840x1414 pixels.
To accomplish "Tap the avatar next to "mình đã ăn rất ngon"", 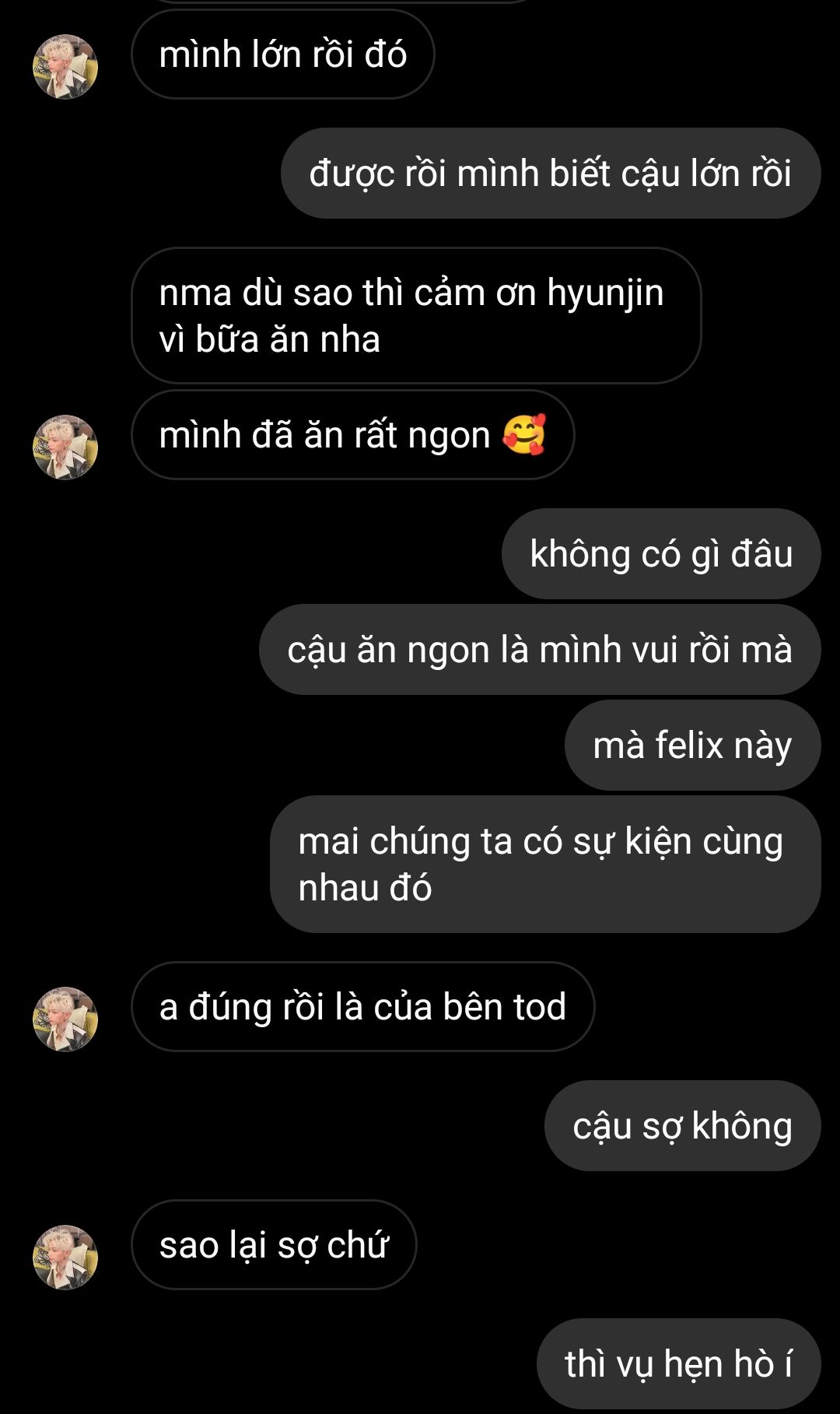I will 65,447.
